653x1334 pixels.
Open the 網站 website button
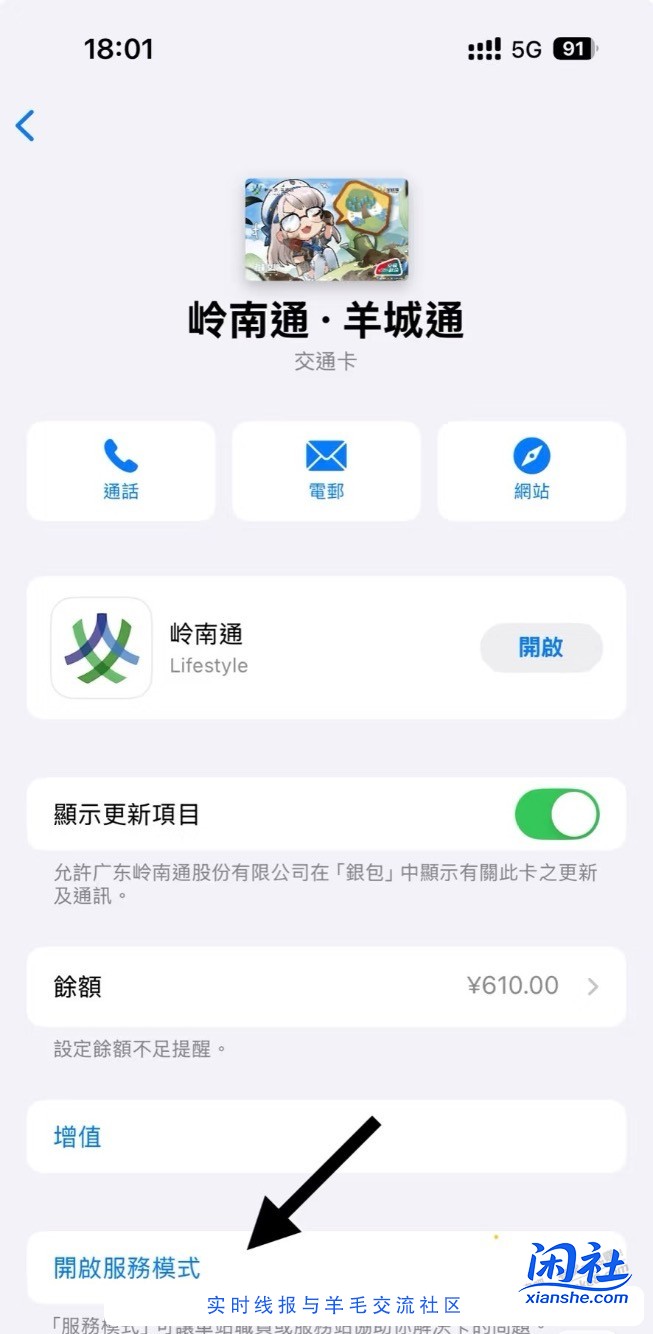point(531,470)
